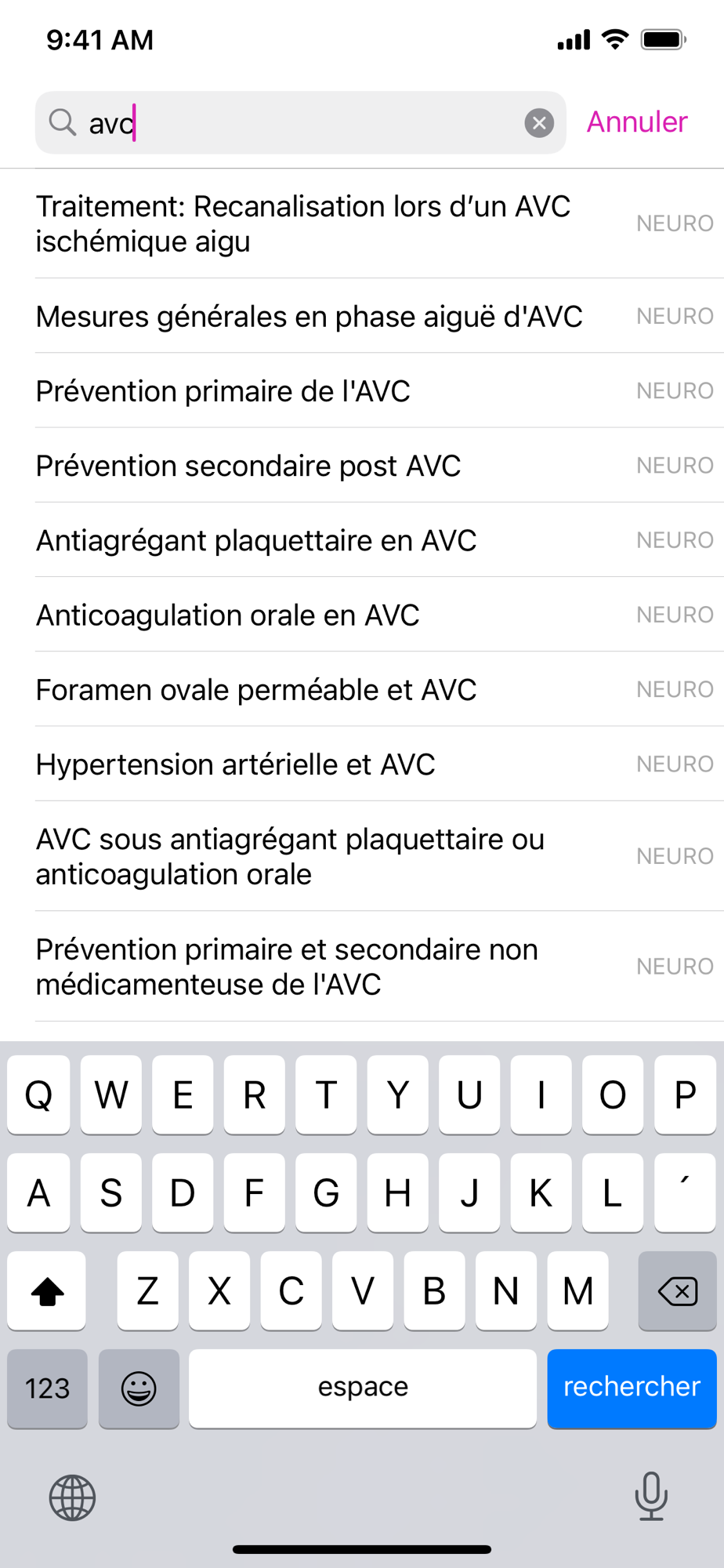The image size is (724, 1568).
Task: Clear the search text with the X icon
Action: point(539,123)
